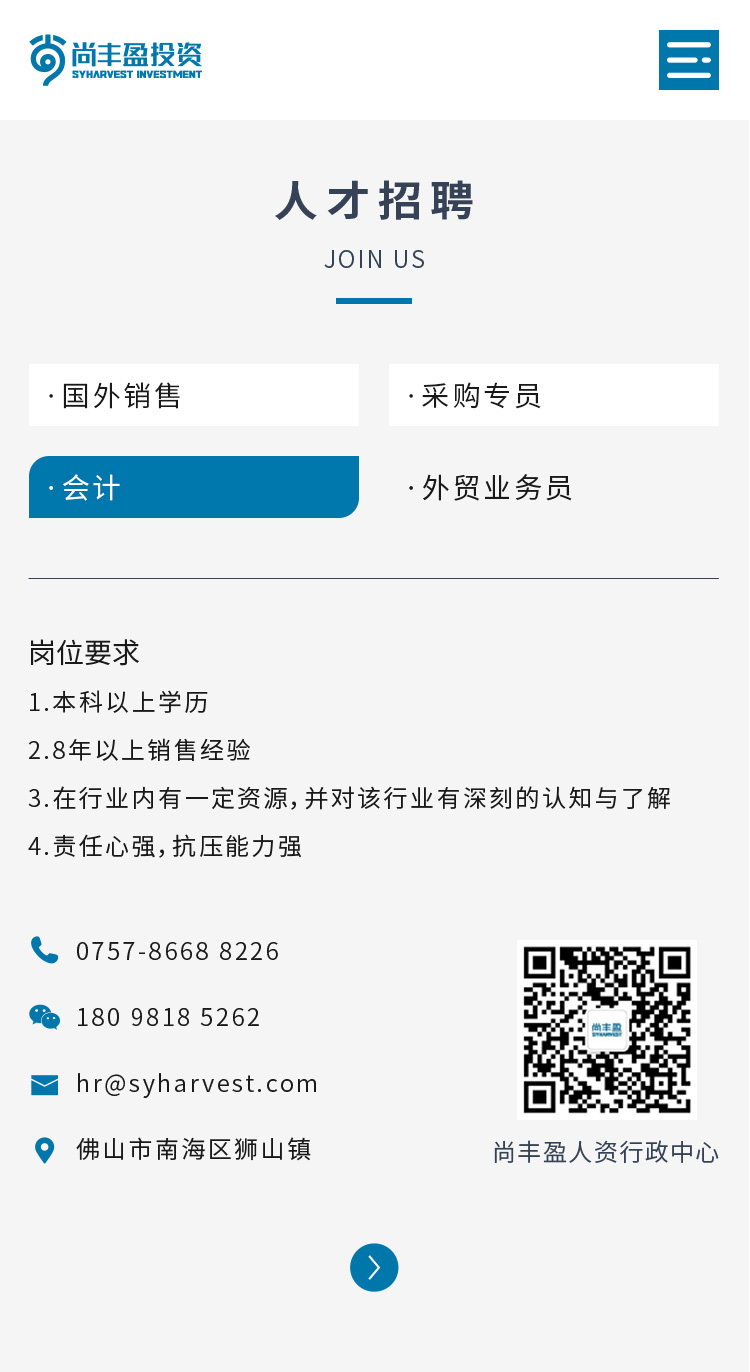Select the 国外销售 job tab

(194, 395)
